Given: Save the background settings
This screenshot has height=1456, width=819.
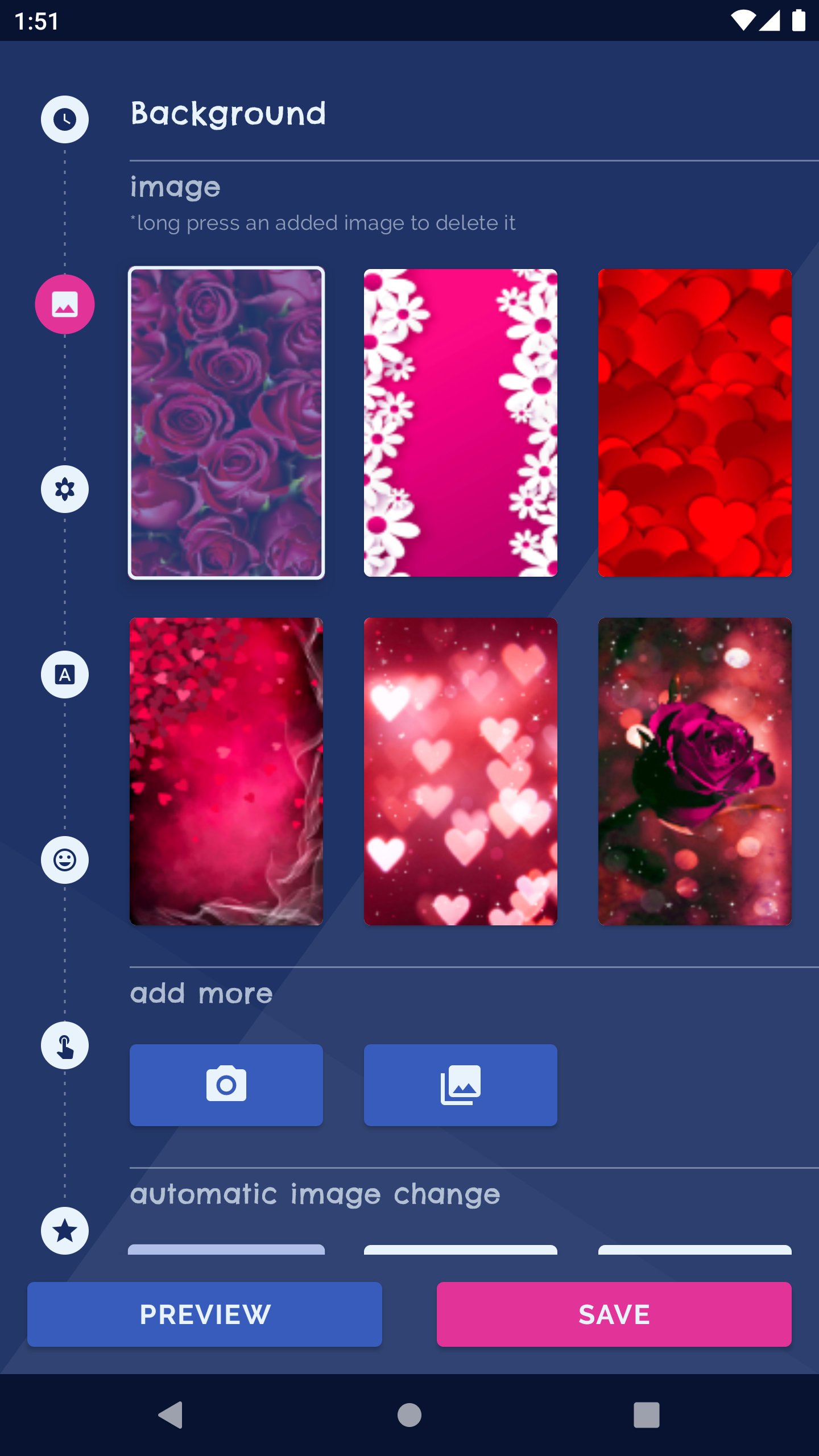Looking at the screenshot, I should coord(614,1314).
